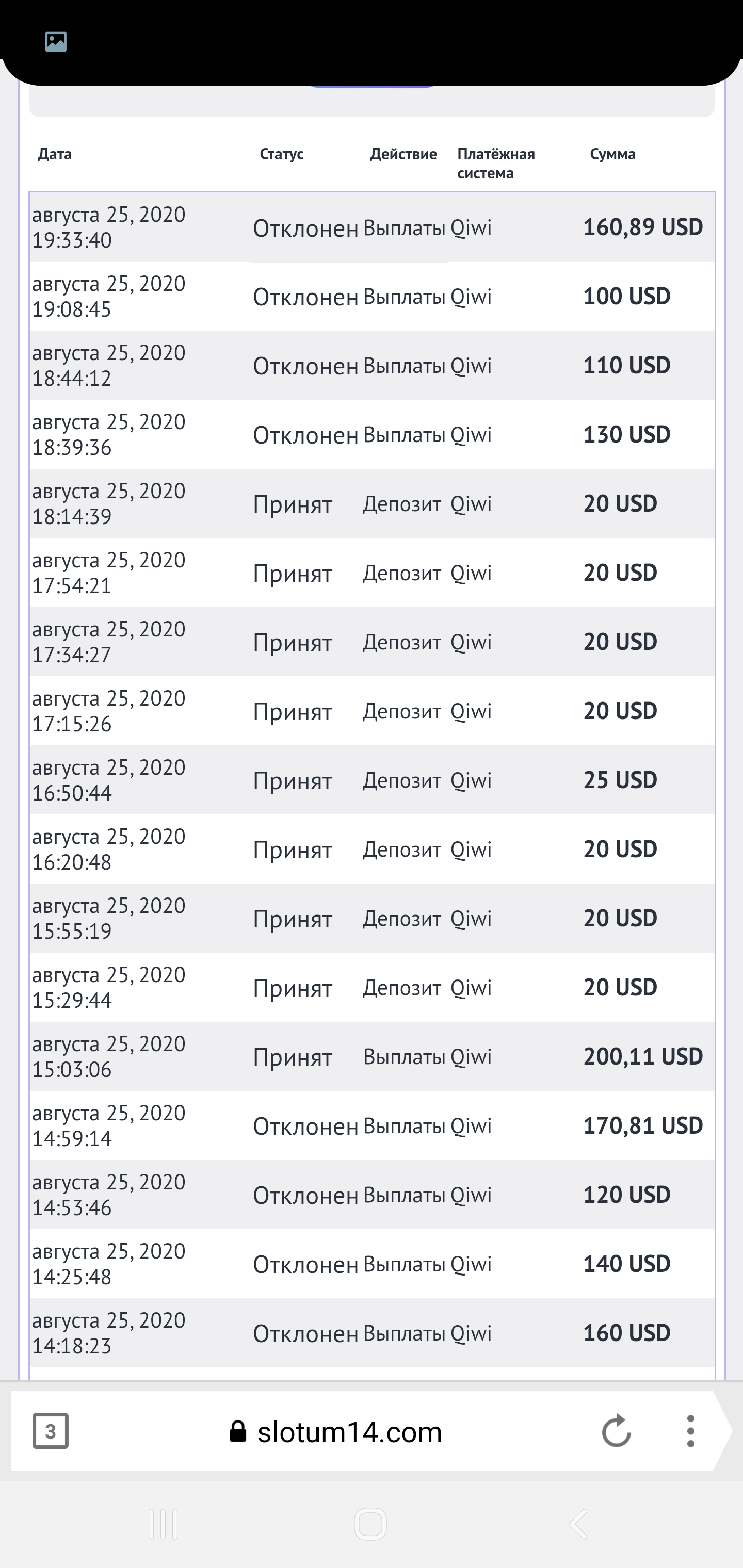Tap the slotum14.com address bar
The image size is (743, 1568).
[335, 1432]
